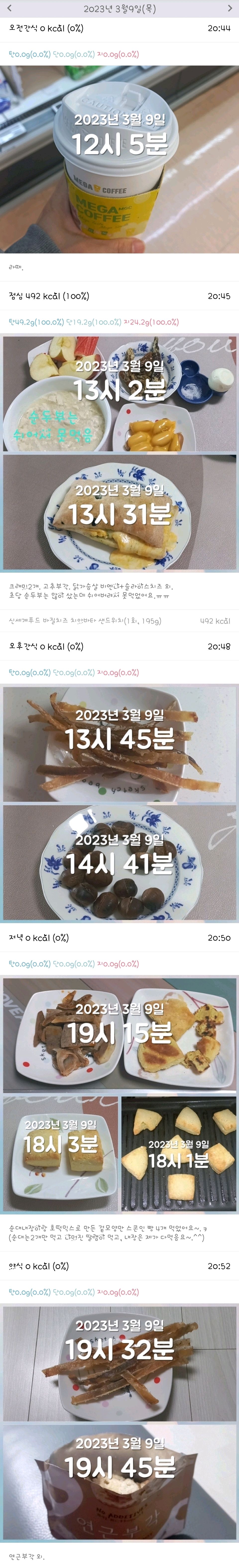View the 13시 45분 snack photo
This screenshot has height=1568, width=239.
119,744
